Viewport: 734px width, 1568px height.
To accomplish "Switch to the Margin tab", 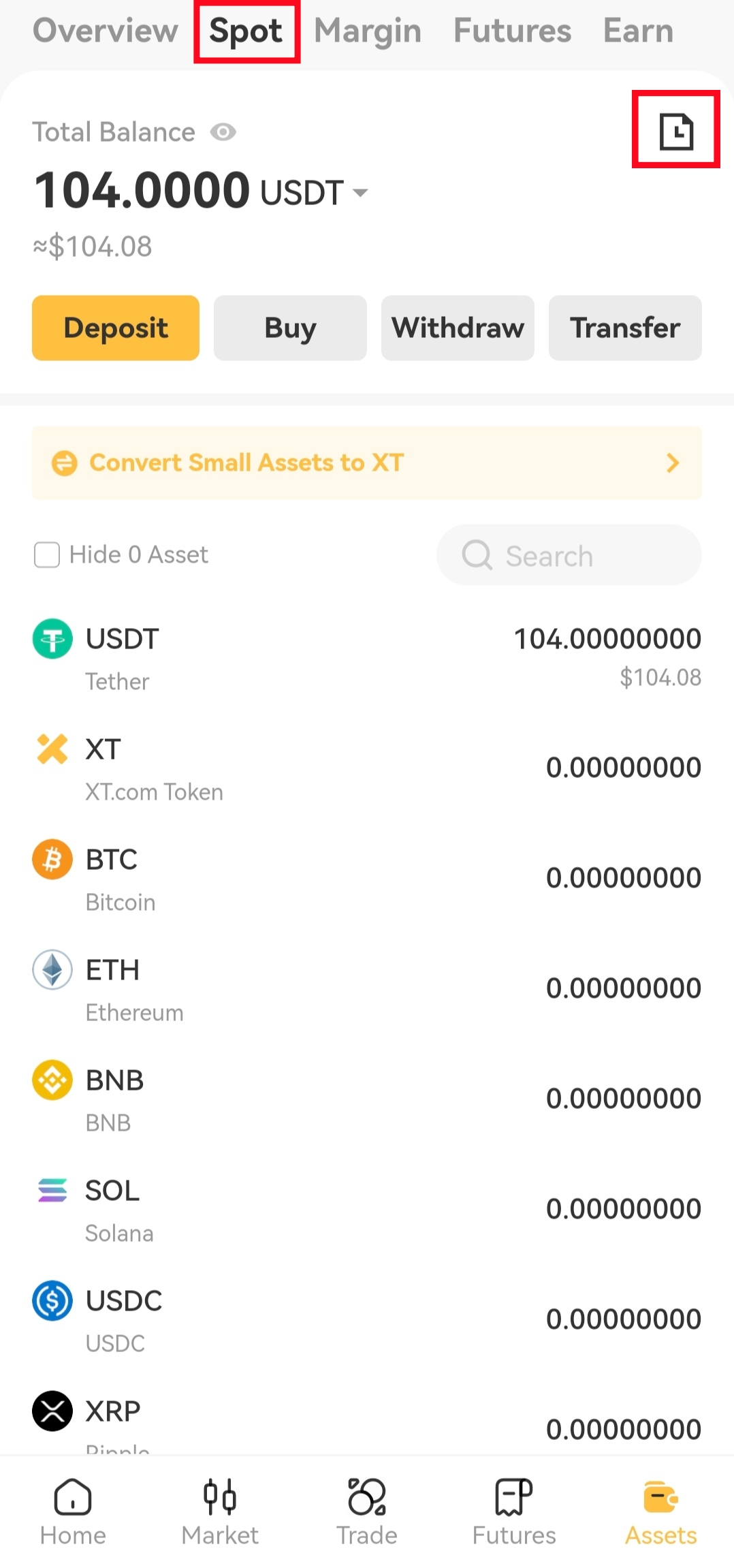I will [368, 31].
